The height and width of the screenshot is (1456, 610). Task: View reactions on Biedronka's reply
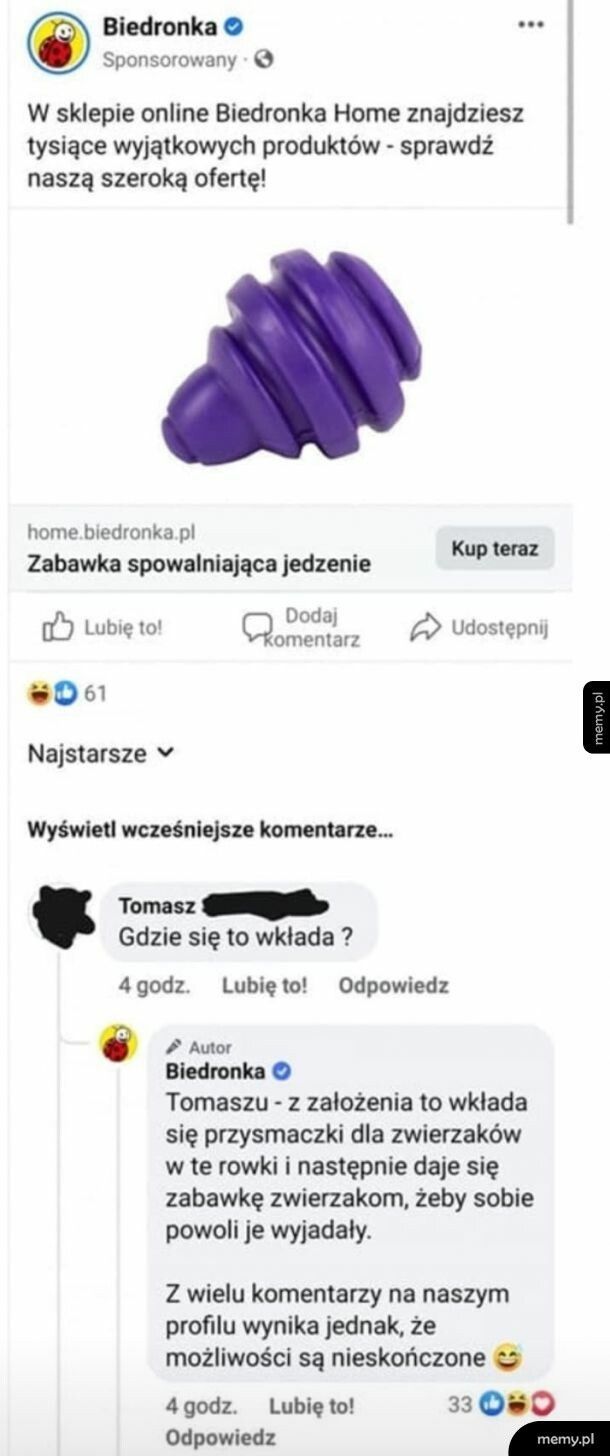point(502,1404)
